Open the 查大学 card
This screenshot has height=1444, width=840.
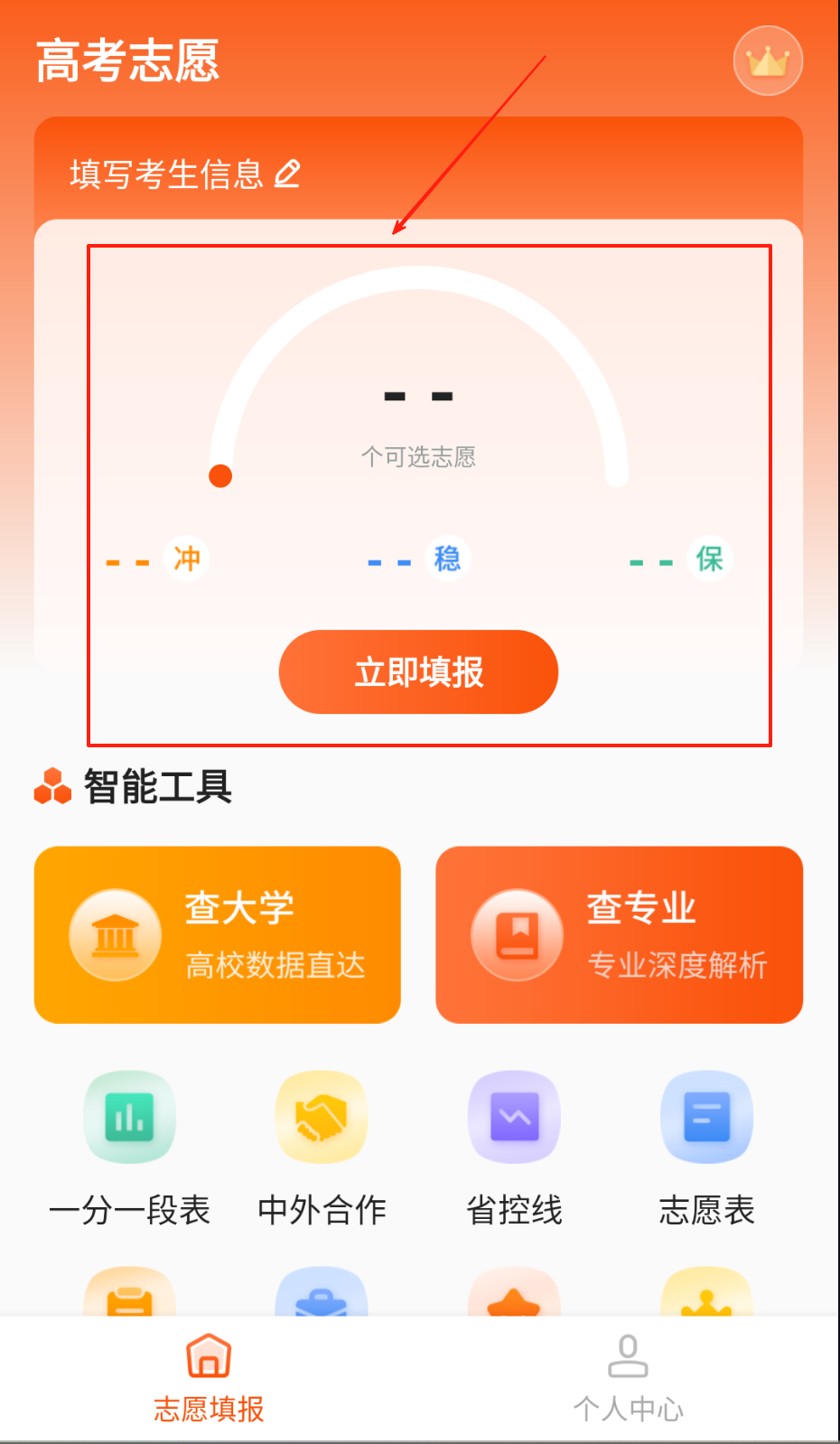click(x=217, y=934)
